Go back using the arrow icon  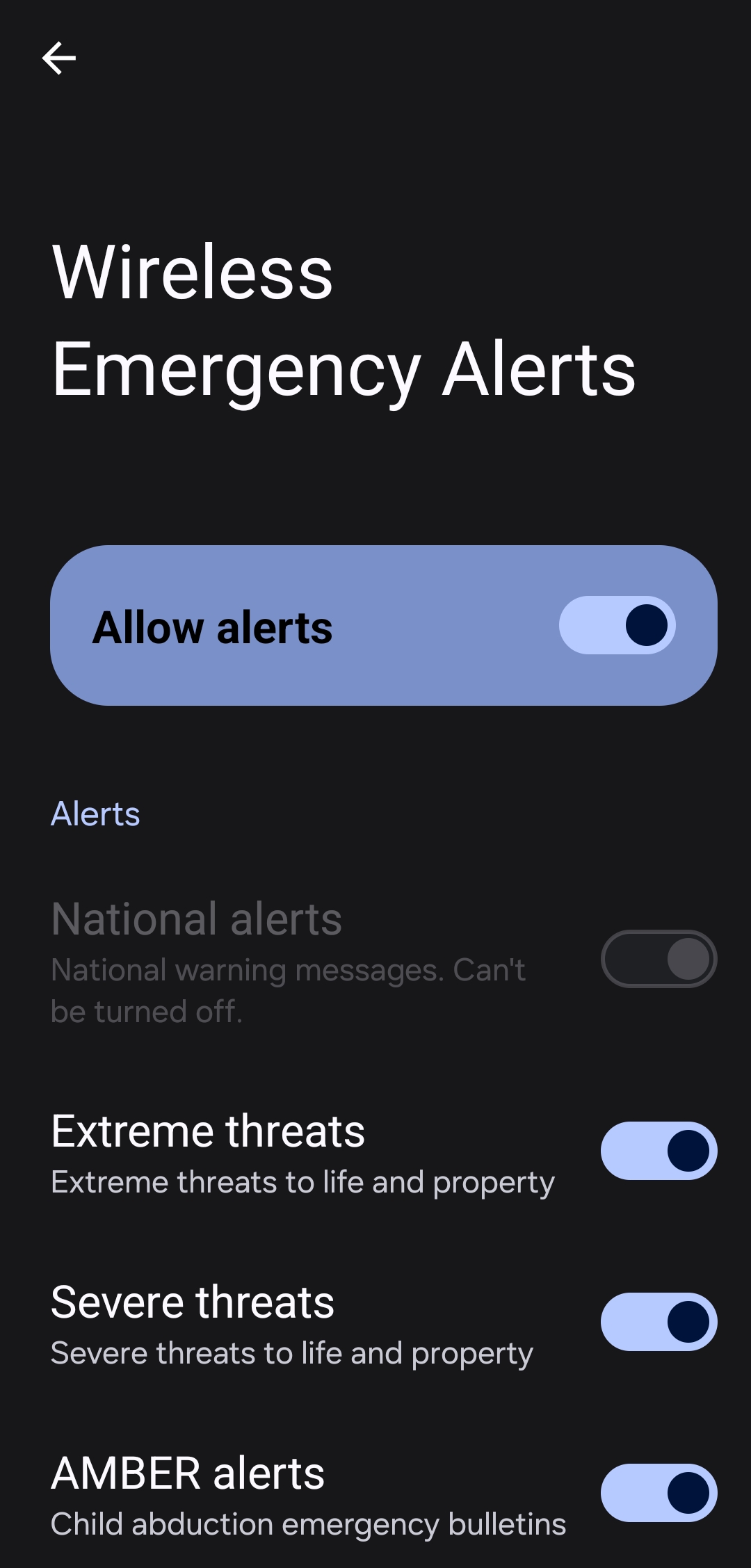[59, 58]
